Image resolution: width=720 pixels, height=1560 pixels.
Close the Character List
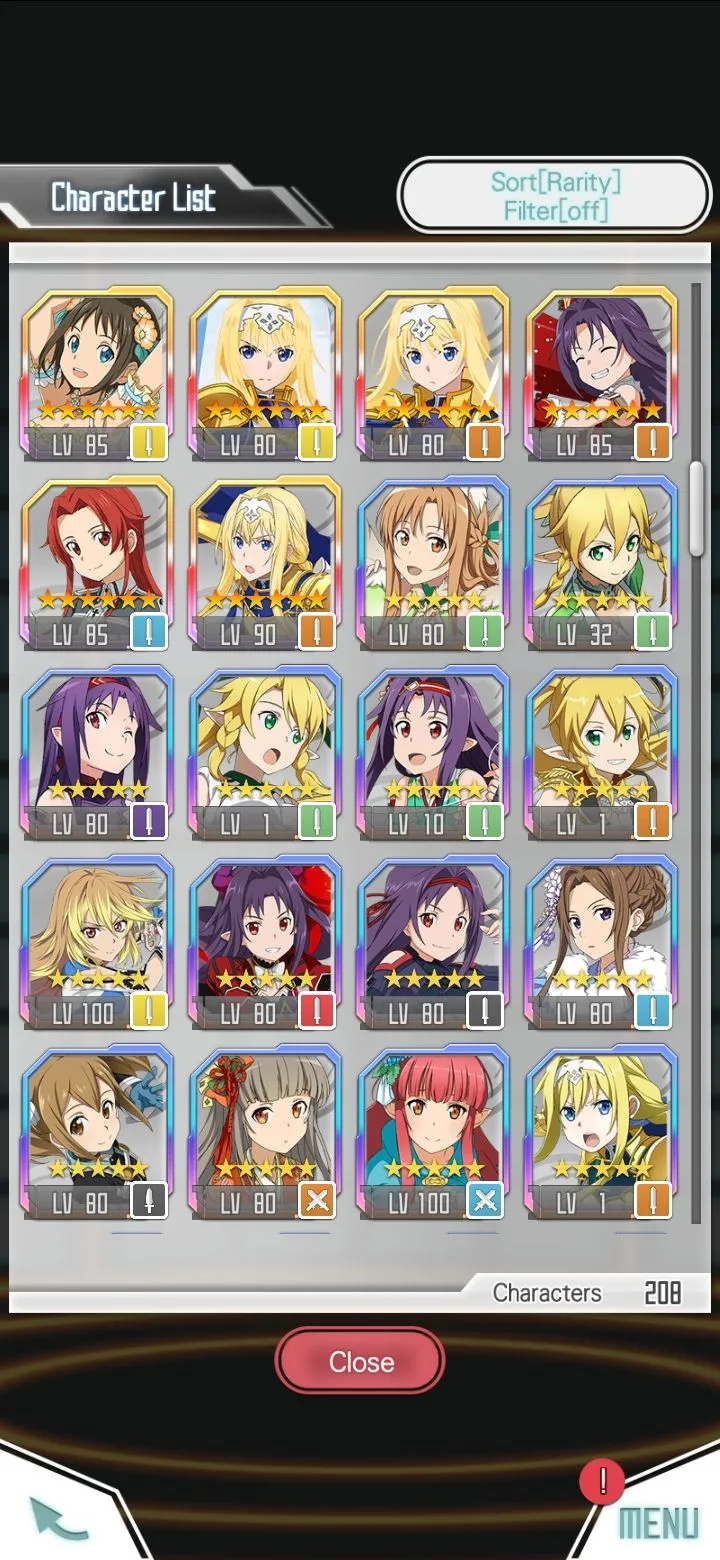coord(360,1361)
